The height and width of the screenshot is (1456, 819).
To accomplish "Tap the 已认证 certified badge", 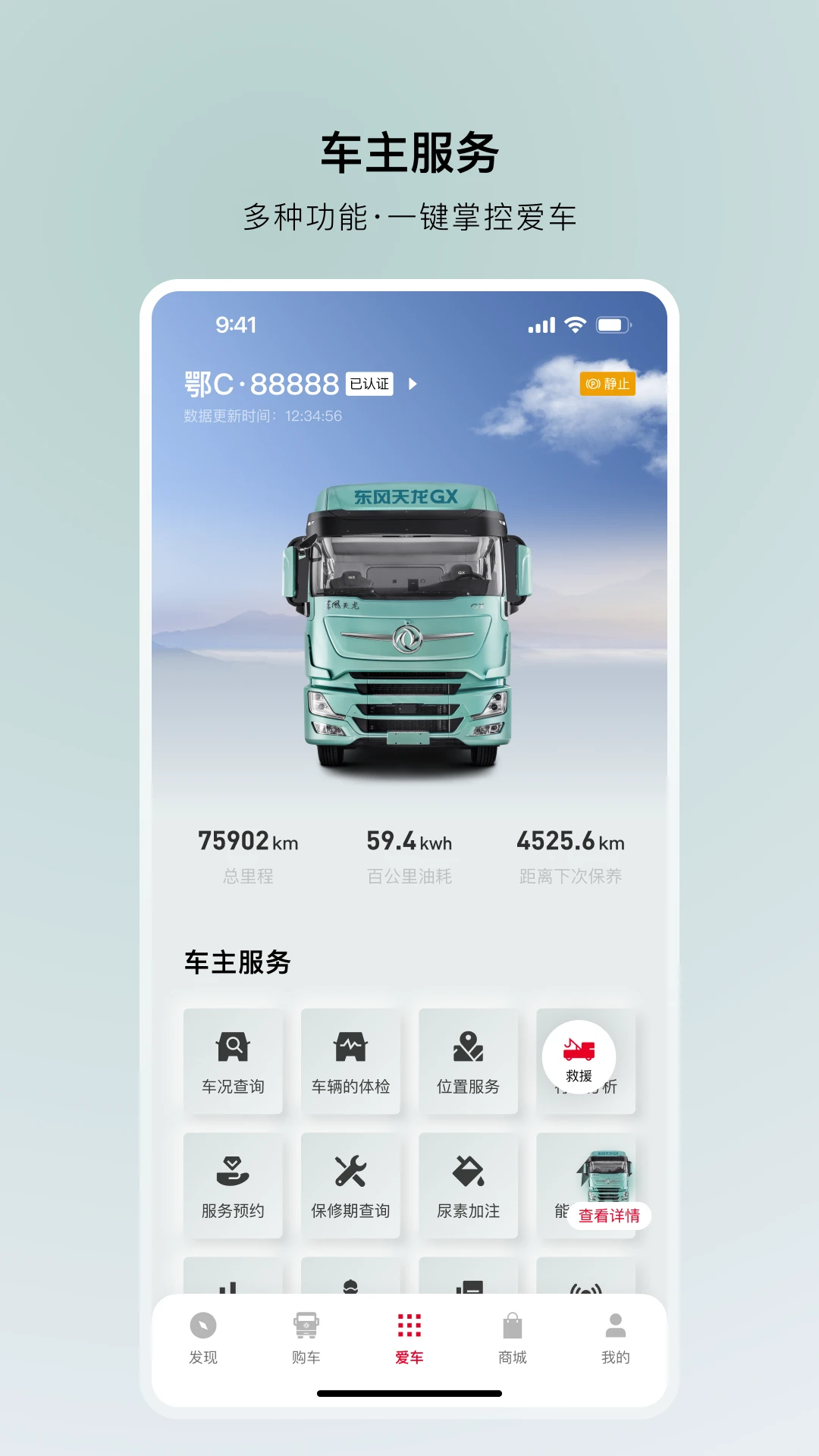I will click(371, 384).
